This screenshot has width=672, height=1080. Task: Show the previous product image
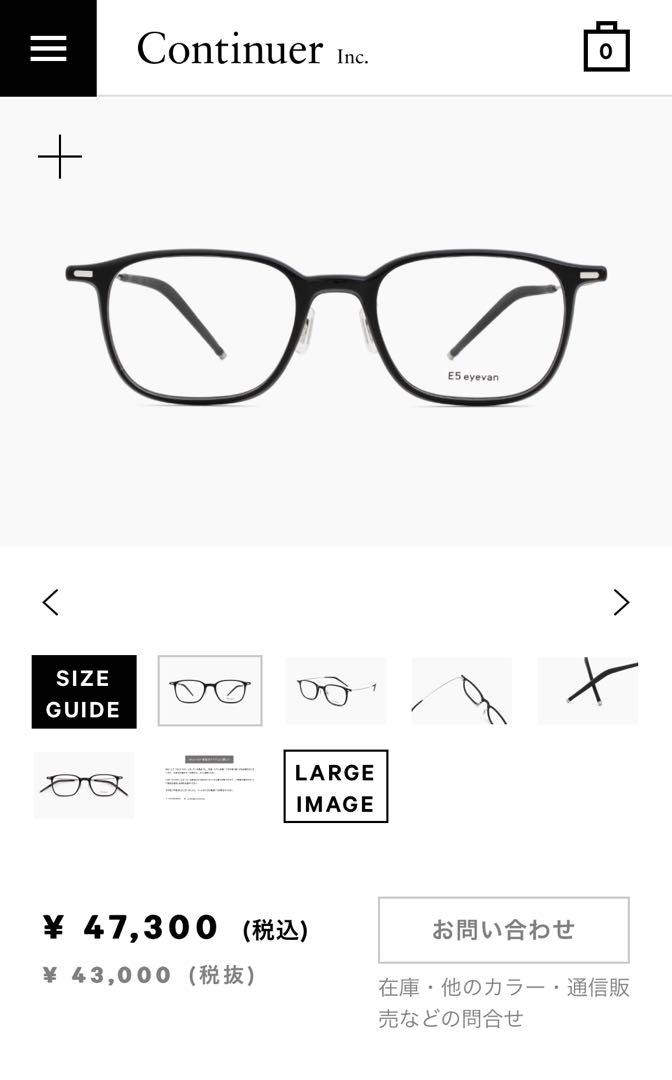tap(51, 602)
